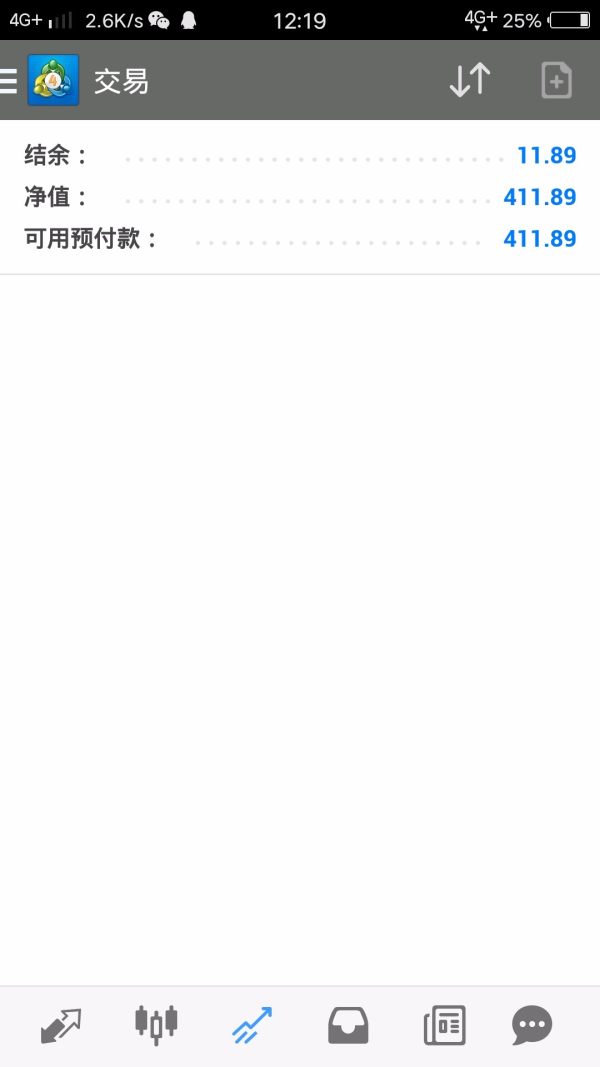Select the trade tab
Screen dimensions: 600x1067
[251, 1025]
